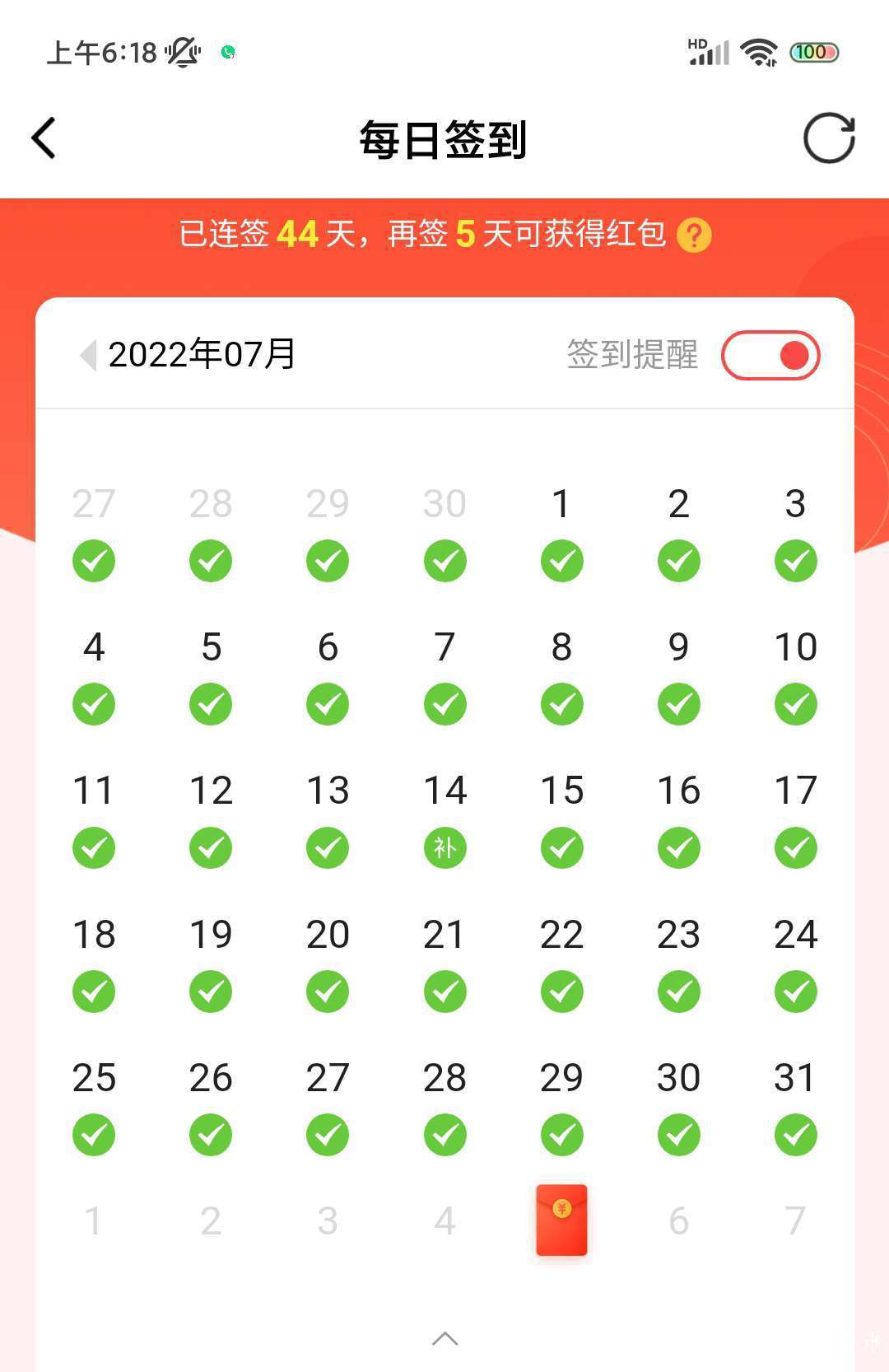Image resolution: width=889 pixels, height=1372 pixels.
Task: Open the red packet help question mark
Action: tap(694, 236)
